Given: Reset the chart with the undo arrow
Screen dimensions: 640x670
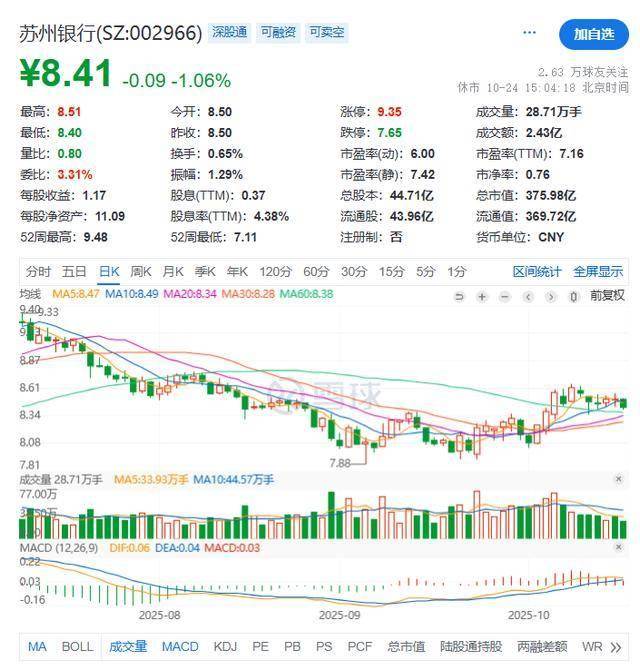Looking at the screenshot, I should (459, 295).
